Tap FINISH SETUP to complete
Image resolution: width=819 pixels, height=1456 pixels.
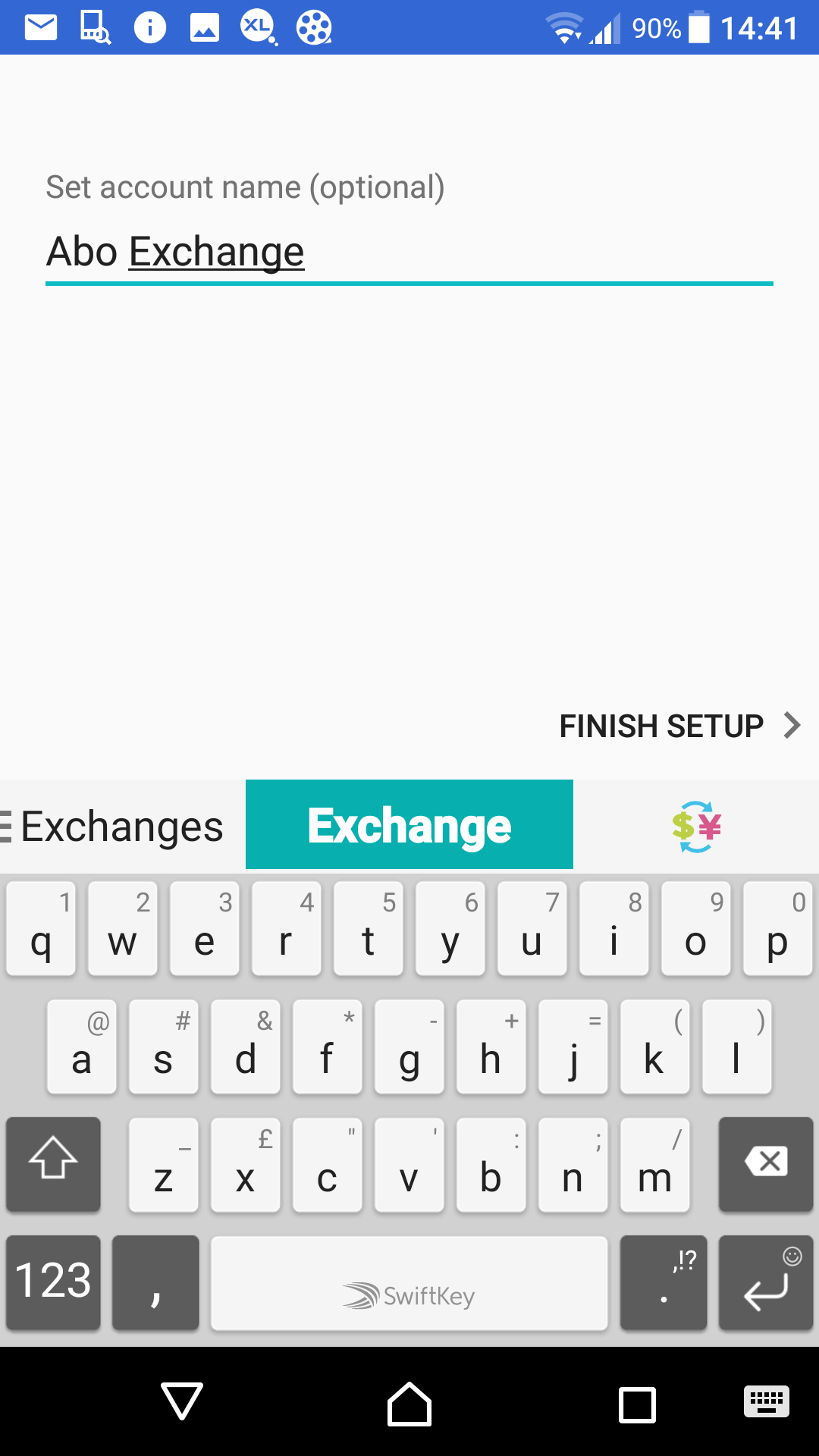tap(680, 726)
